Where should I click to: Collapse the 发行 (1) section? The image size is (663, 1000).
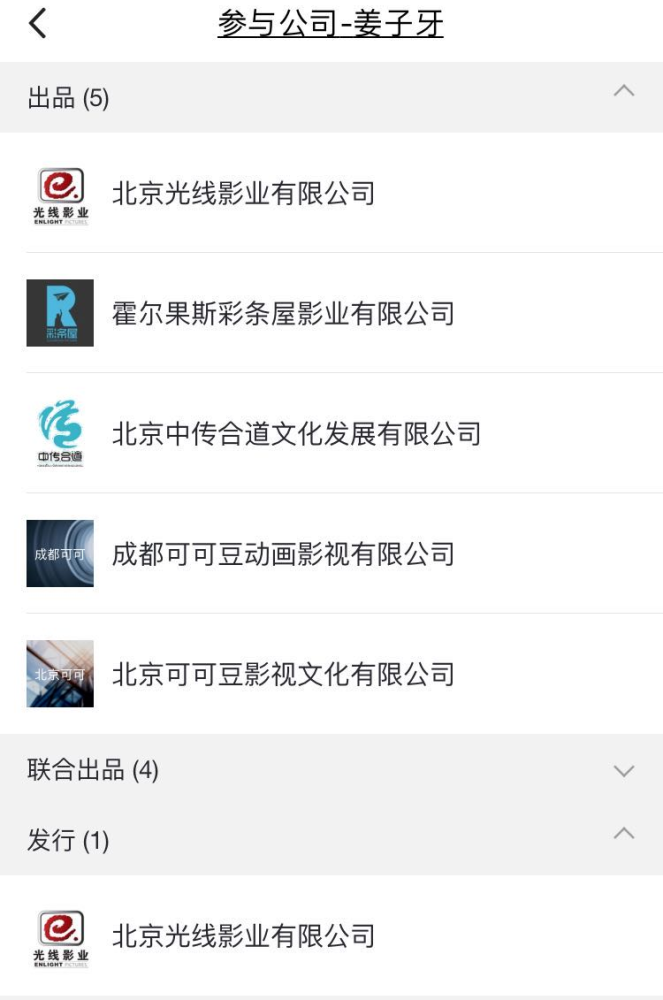623,834
